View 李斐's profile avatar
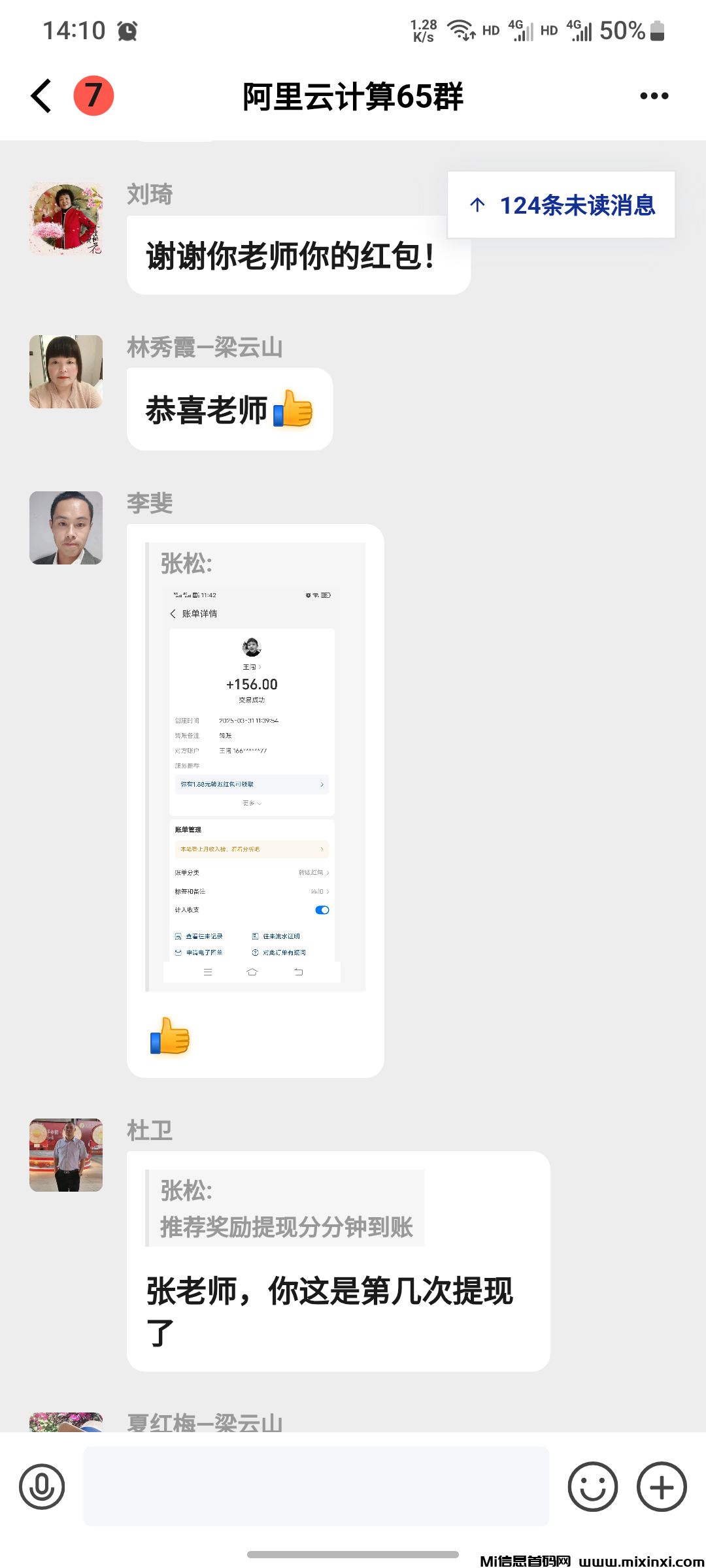Viewport: 706px width, 1568px height. coord(66,528)
